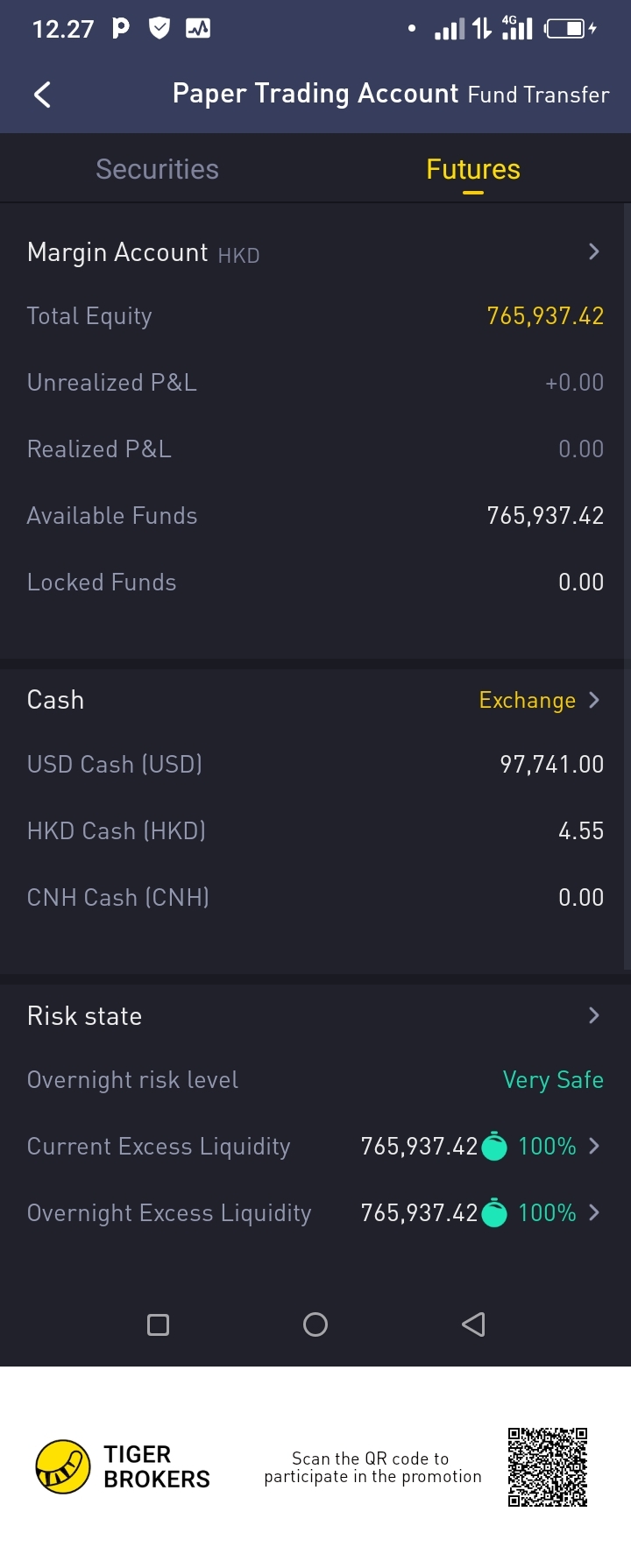
Task: Open recent apps from the navigation bar
Action: tap(158, 1324)
